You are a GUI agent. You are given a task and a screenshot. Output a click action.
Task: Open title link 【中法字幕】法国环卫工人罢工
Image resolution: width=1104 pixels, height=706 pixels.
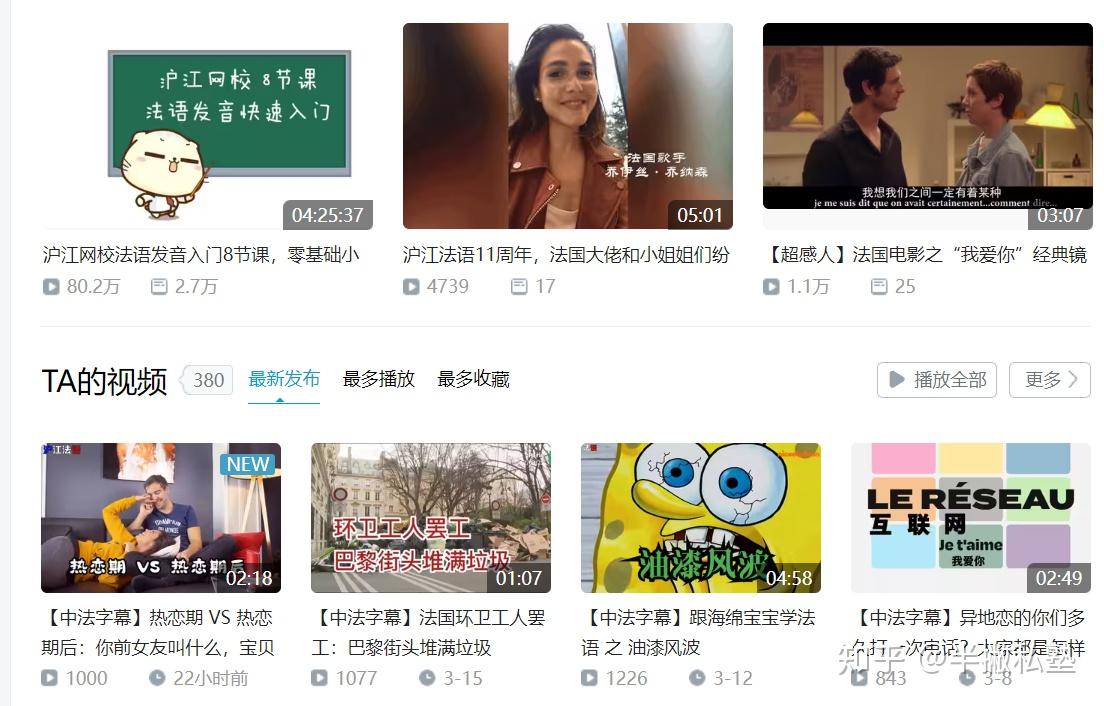[429, 632]
